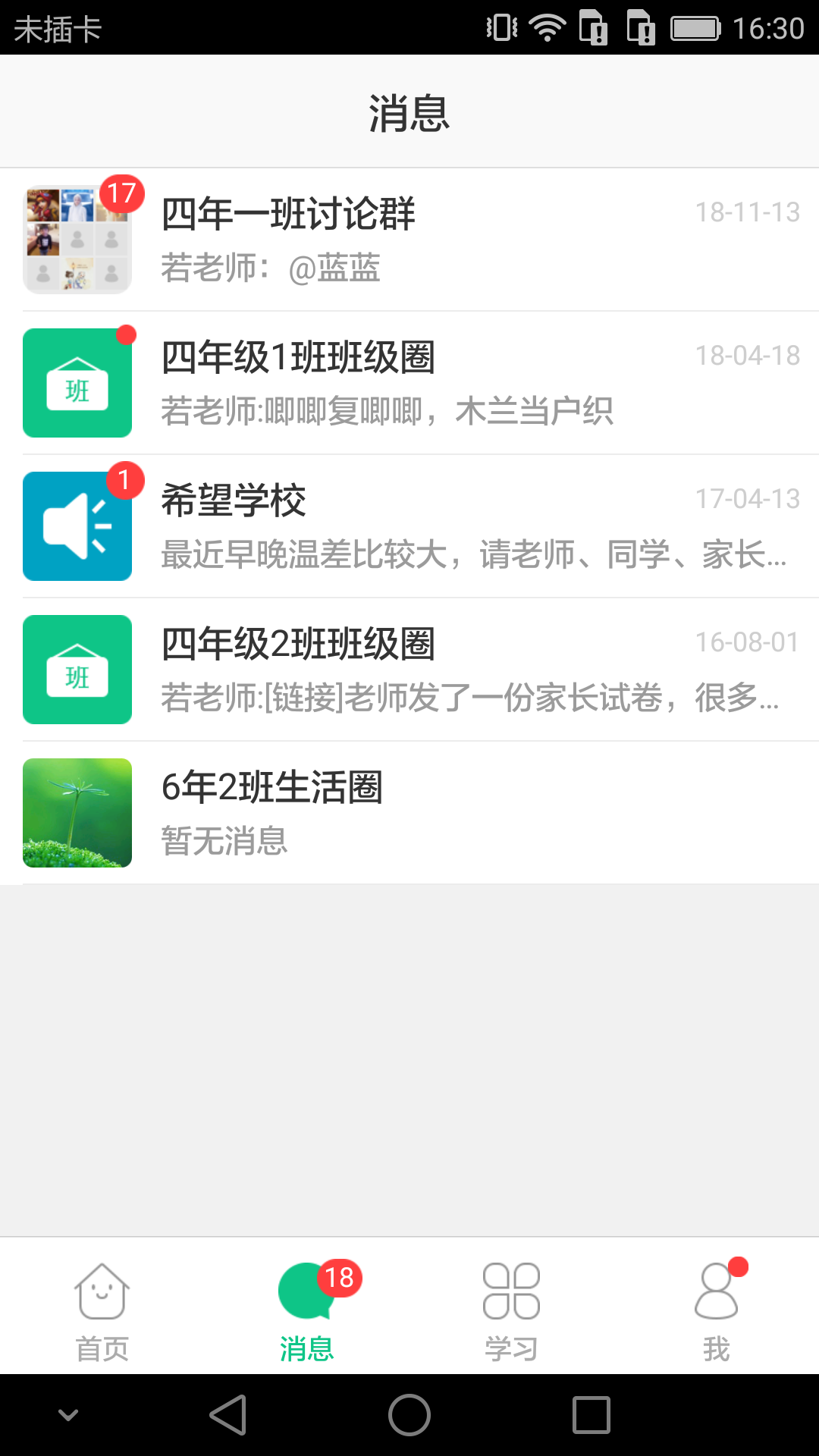The image size is (819, 1456).
Task: Open 四年级2班班级圈 conversation
Action: (409, 670)
